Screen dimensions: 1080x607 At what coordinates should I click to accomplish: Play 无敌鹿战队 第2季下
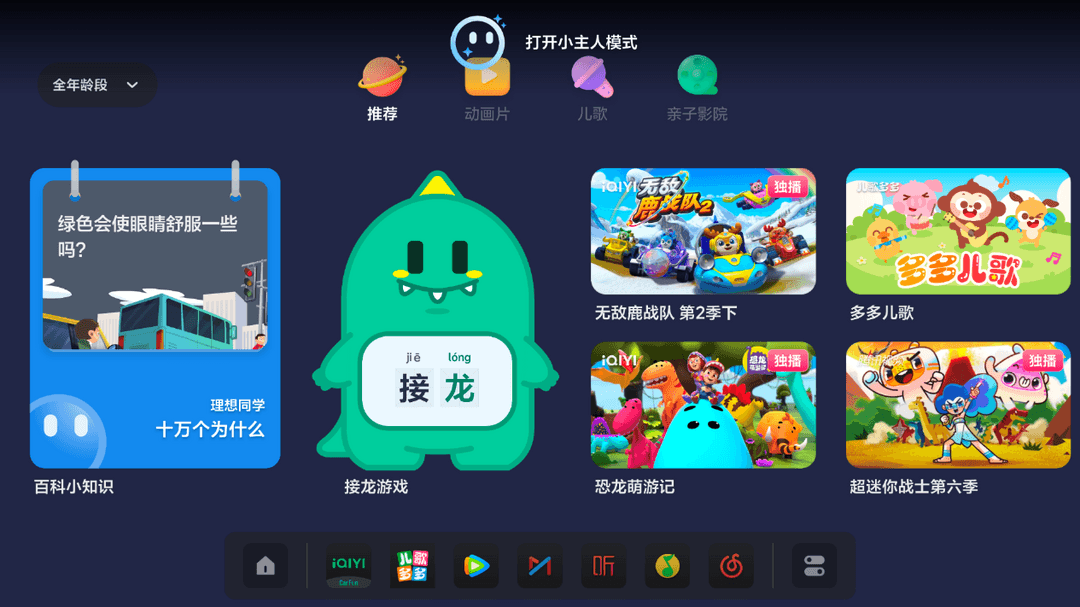pos(703,231)
